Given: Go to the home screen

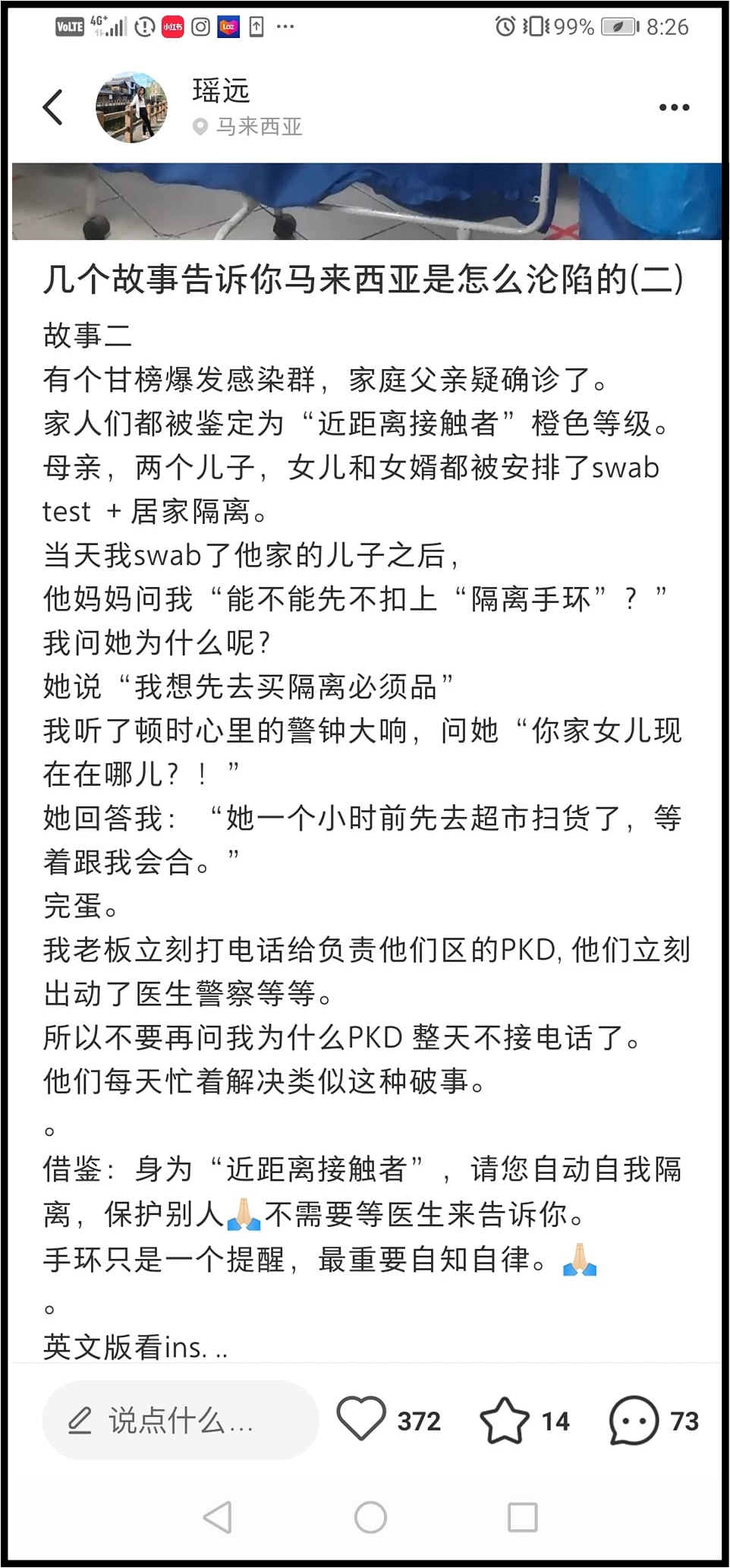Looking at the screenshot, I should click(x=370, y=1517).
